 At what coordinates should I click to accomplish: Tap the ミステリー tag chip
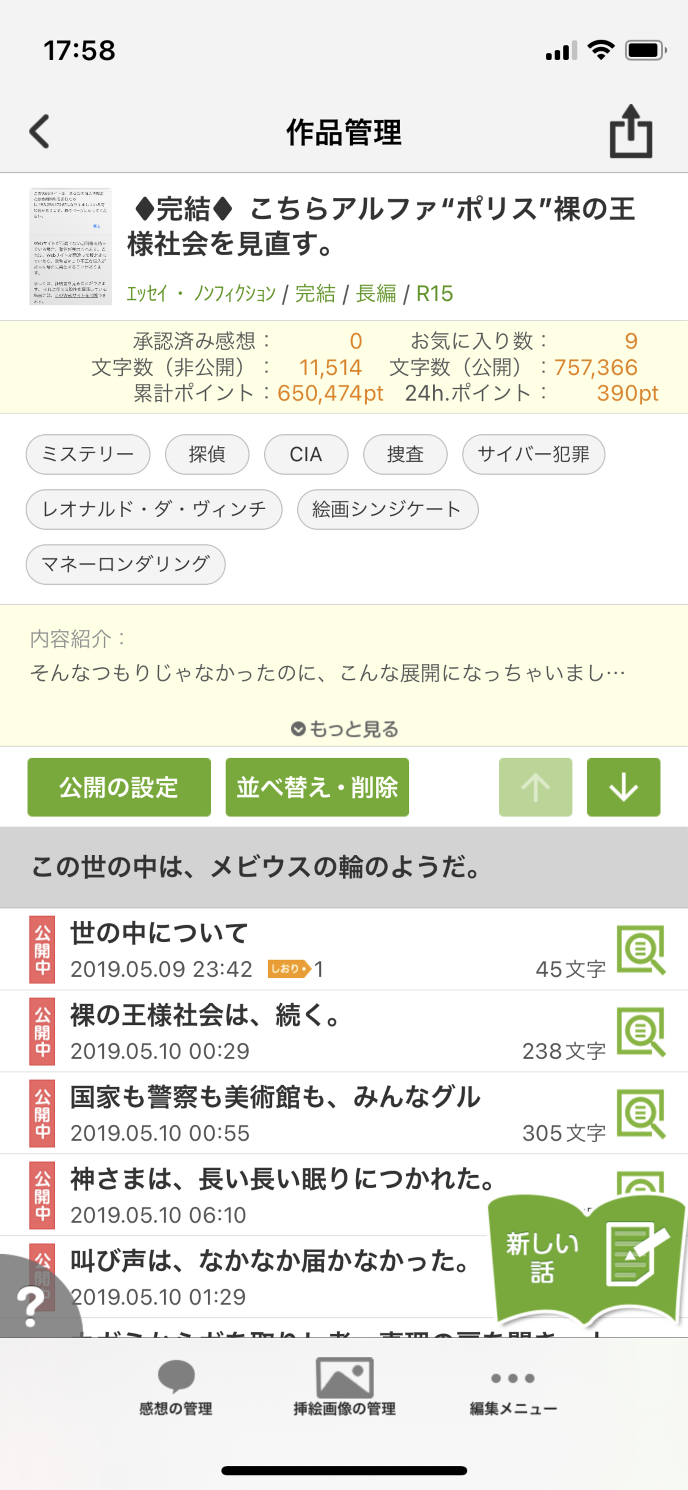pos(88,455)
